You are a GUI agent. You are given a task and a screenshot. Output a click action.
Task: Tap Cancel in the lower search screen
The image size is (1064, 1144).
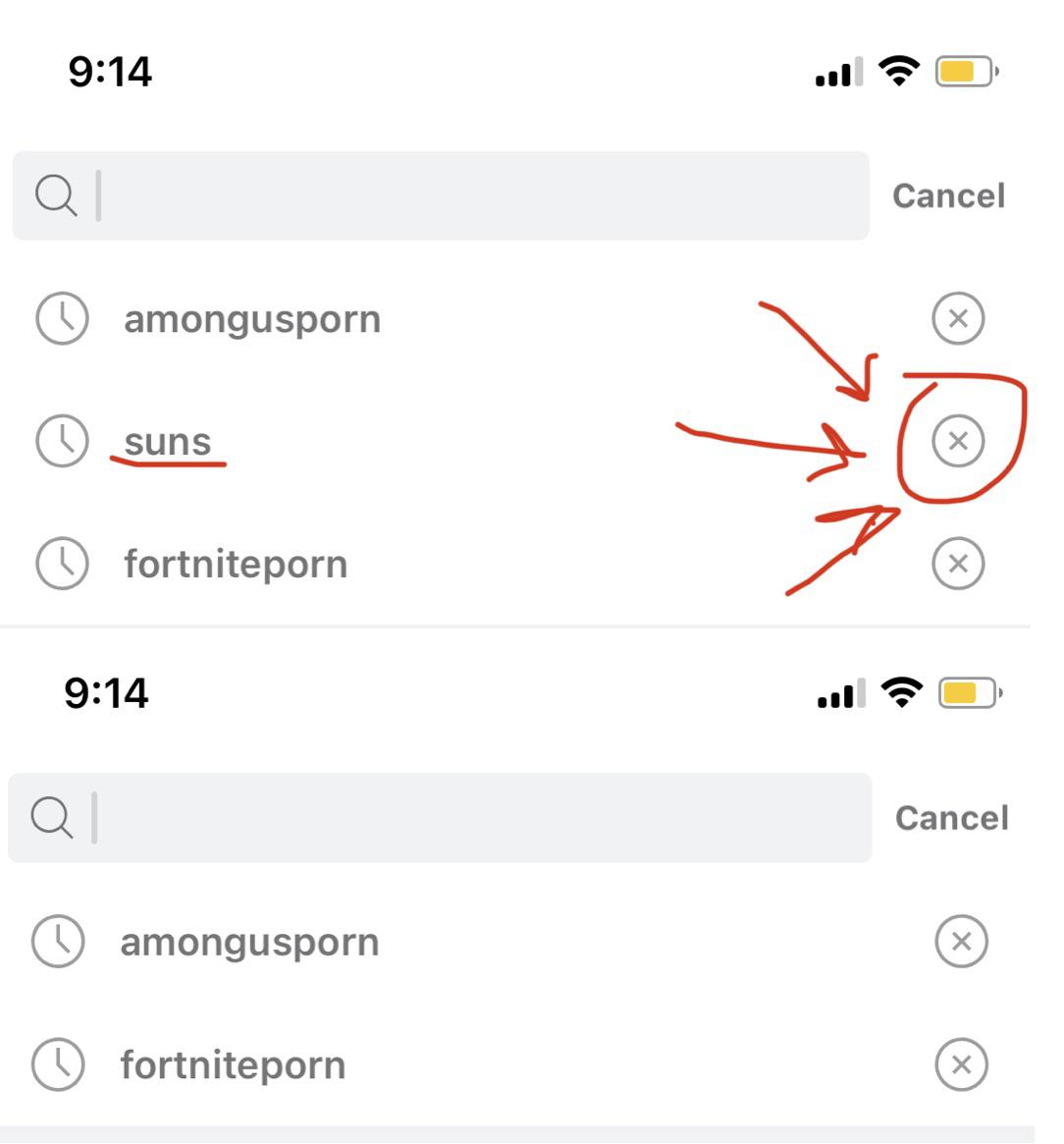point(951,816)
